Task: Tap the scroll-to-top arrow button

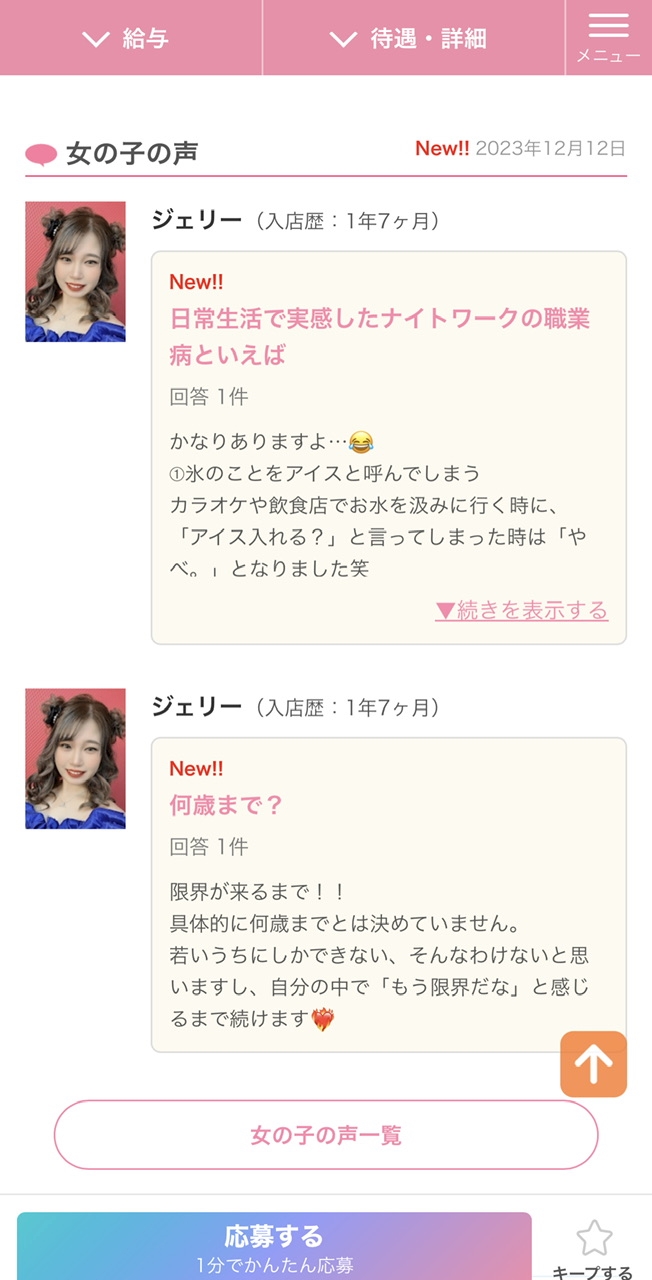Action: point(593,1065)
